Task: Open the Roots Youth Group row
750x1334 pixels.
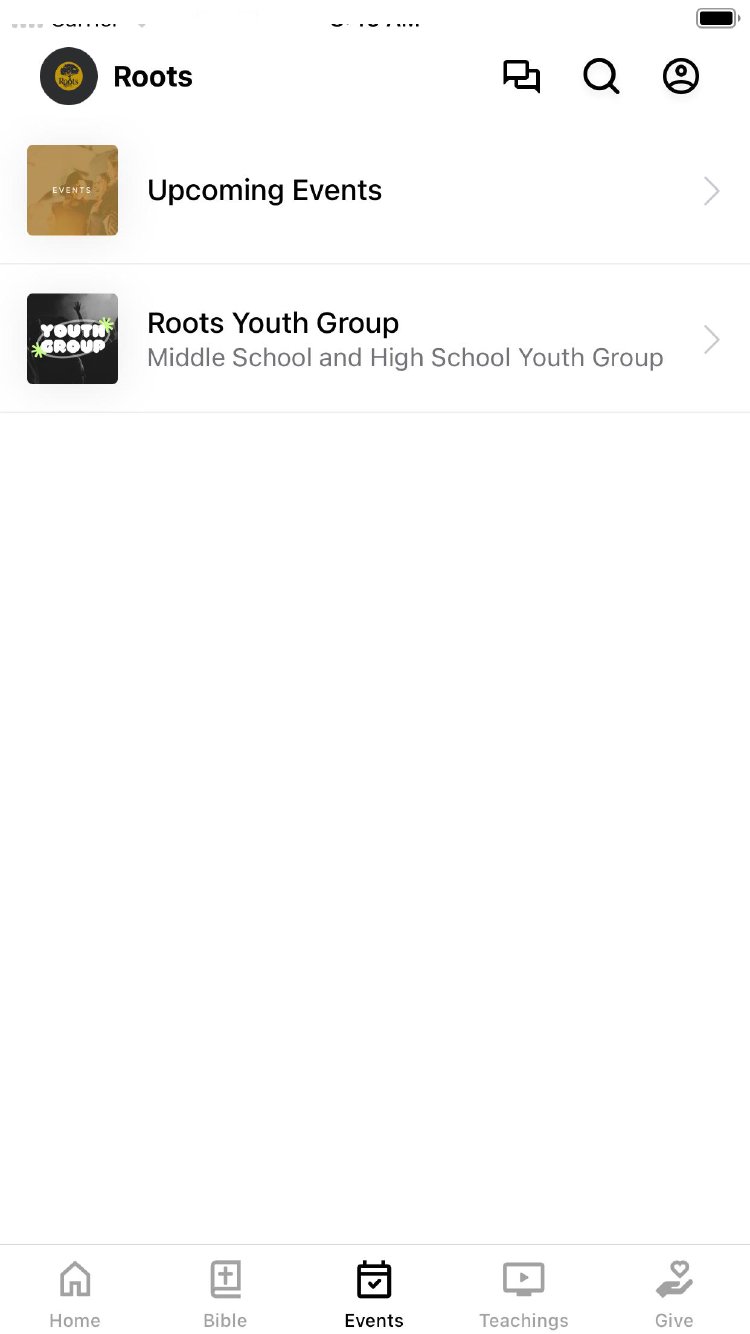Action: (375, 339)
